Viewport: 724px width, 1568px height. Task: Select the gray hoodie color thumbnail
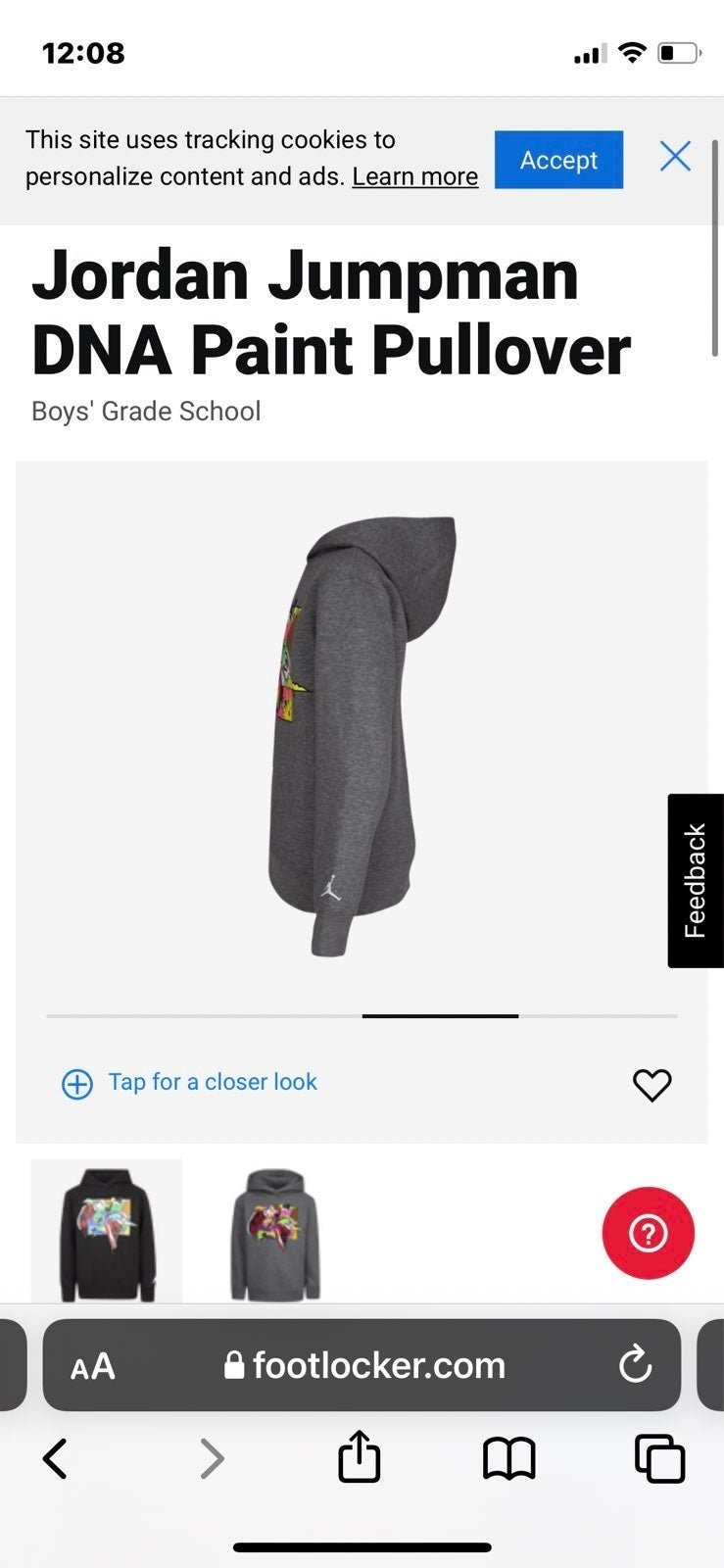(x=275, y=1232)
